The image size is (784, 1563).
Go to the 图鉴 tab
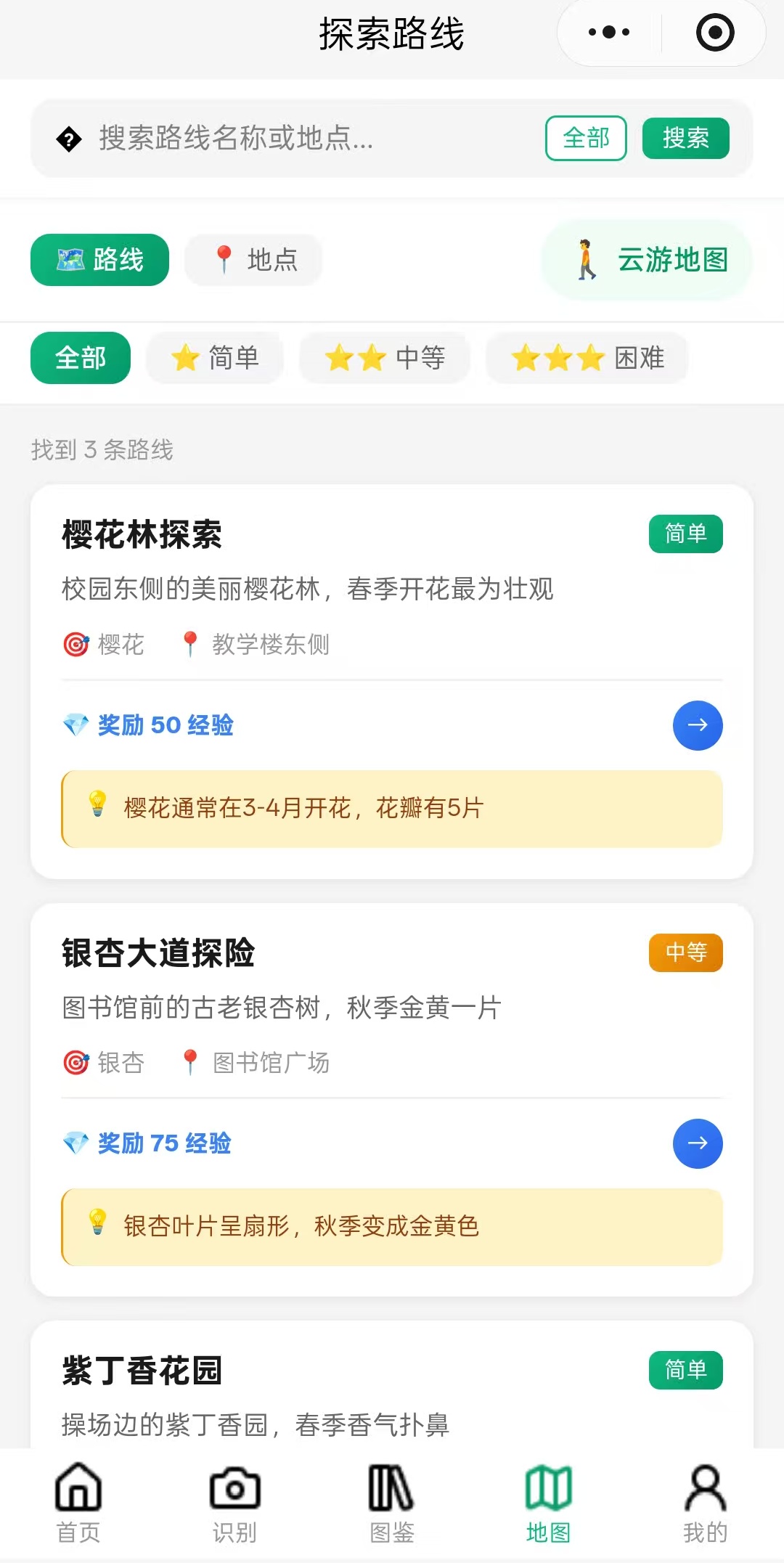click(392, 1503)
